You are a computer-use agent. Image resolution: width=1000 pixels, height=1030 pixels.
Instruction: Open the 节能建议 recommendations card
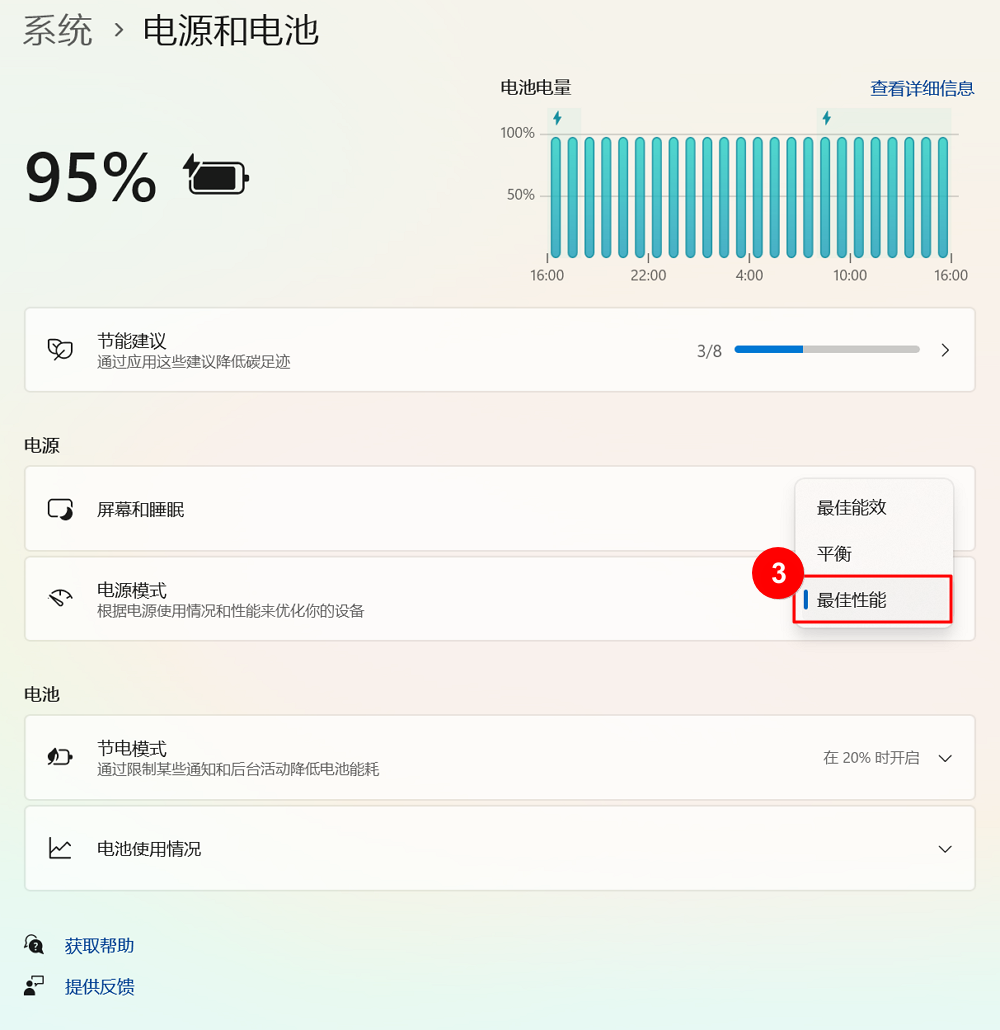pyautogui.click(x=498, y=350)
